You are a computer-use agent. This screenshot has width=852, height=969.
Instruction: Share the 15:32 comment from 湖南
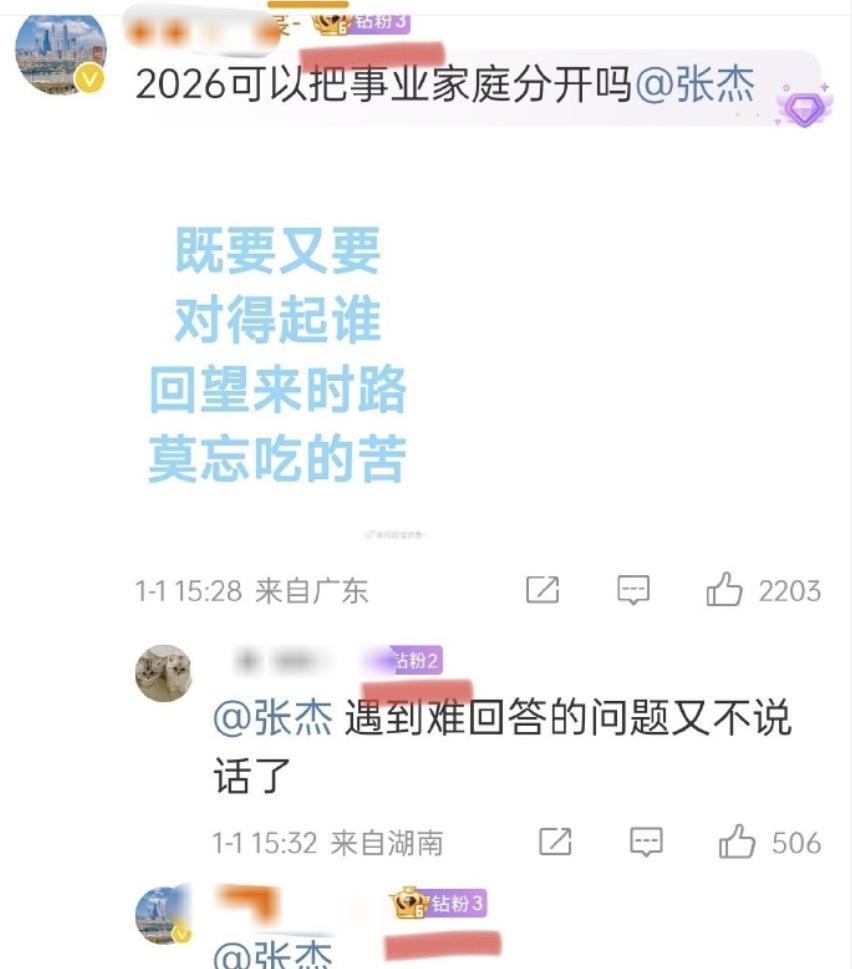click(x=555, y=842)
